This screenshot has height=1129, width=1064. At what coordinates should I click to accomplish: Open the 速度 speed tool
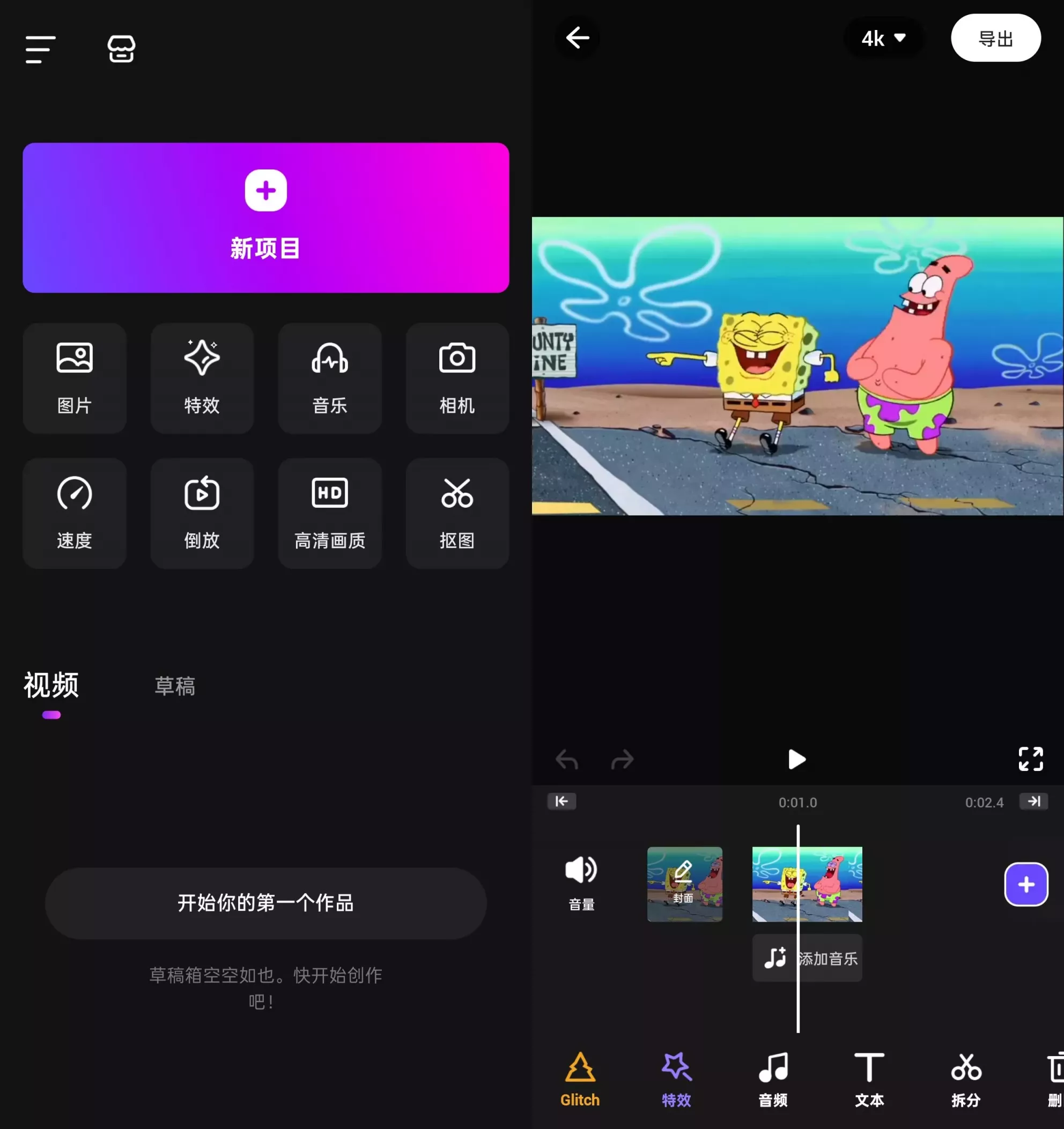75,513
